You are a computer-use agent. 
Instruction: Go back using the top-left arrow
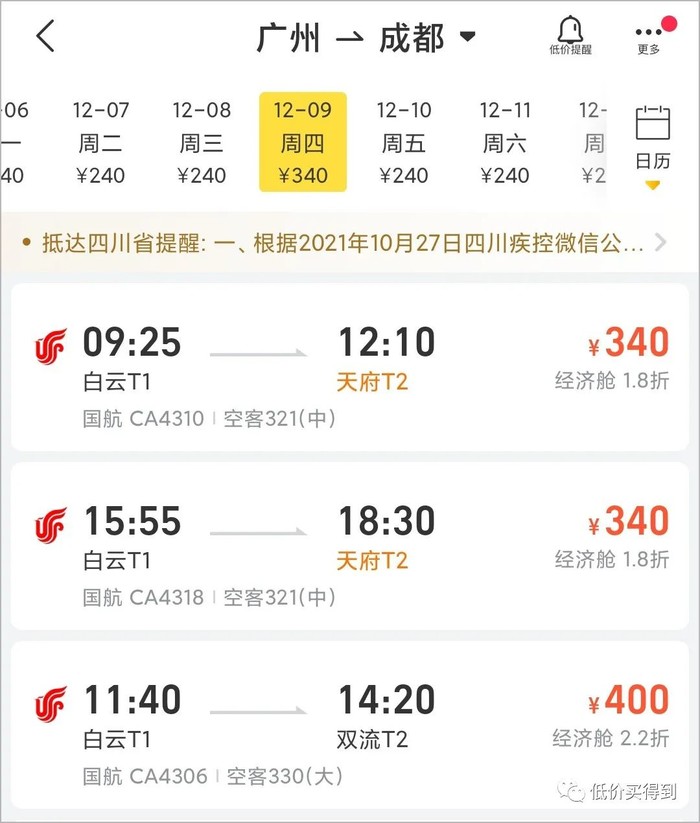coord(46,37)
